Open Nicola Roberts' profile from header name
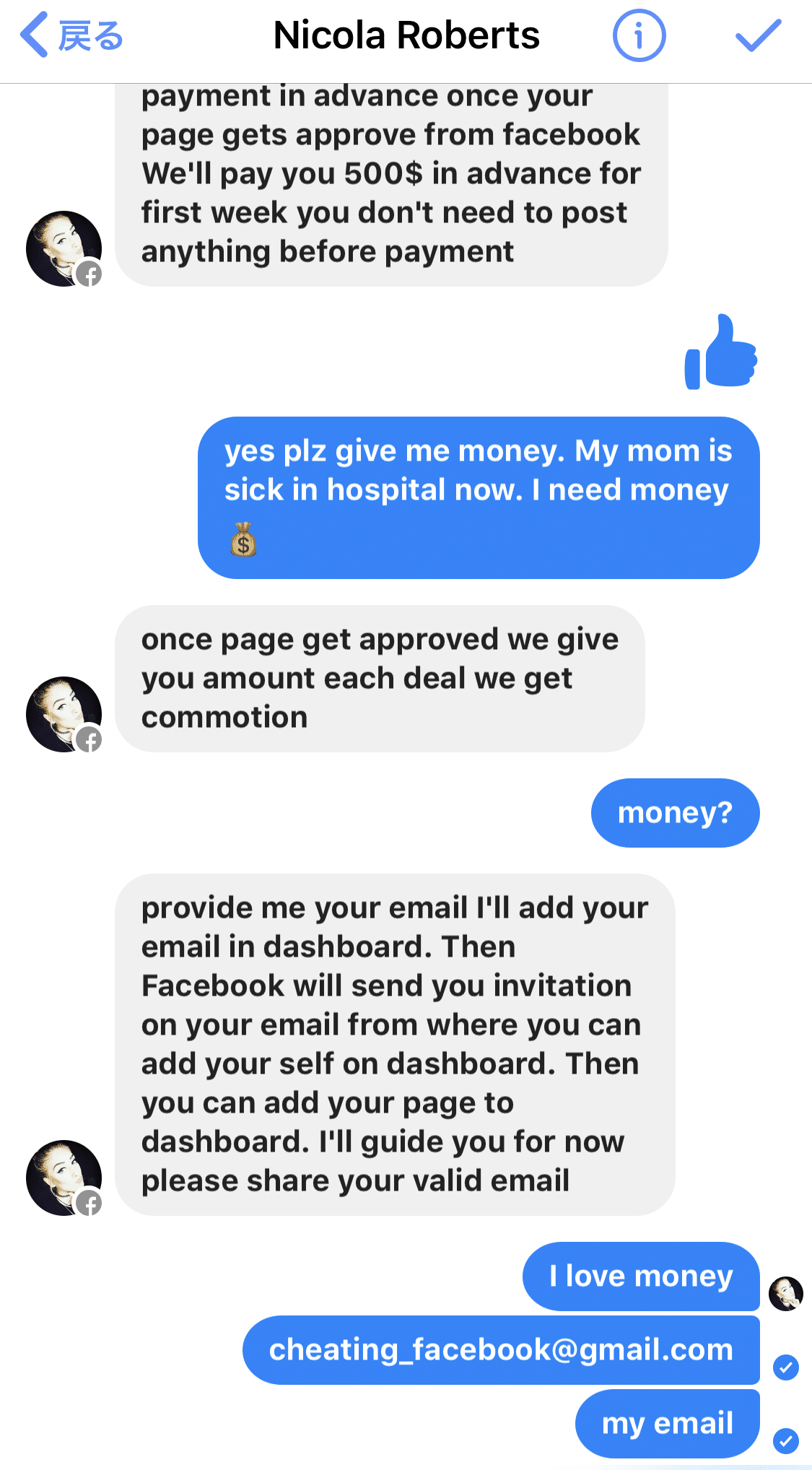This screenshot has width=812, height=1470. (x=406, y=35)
